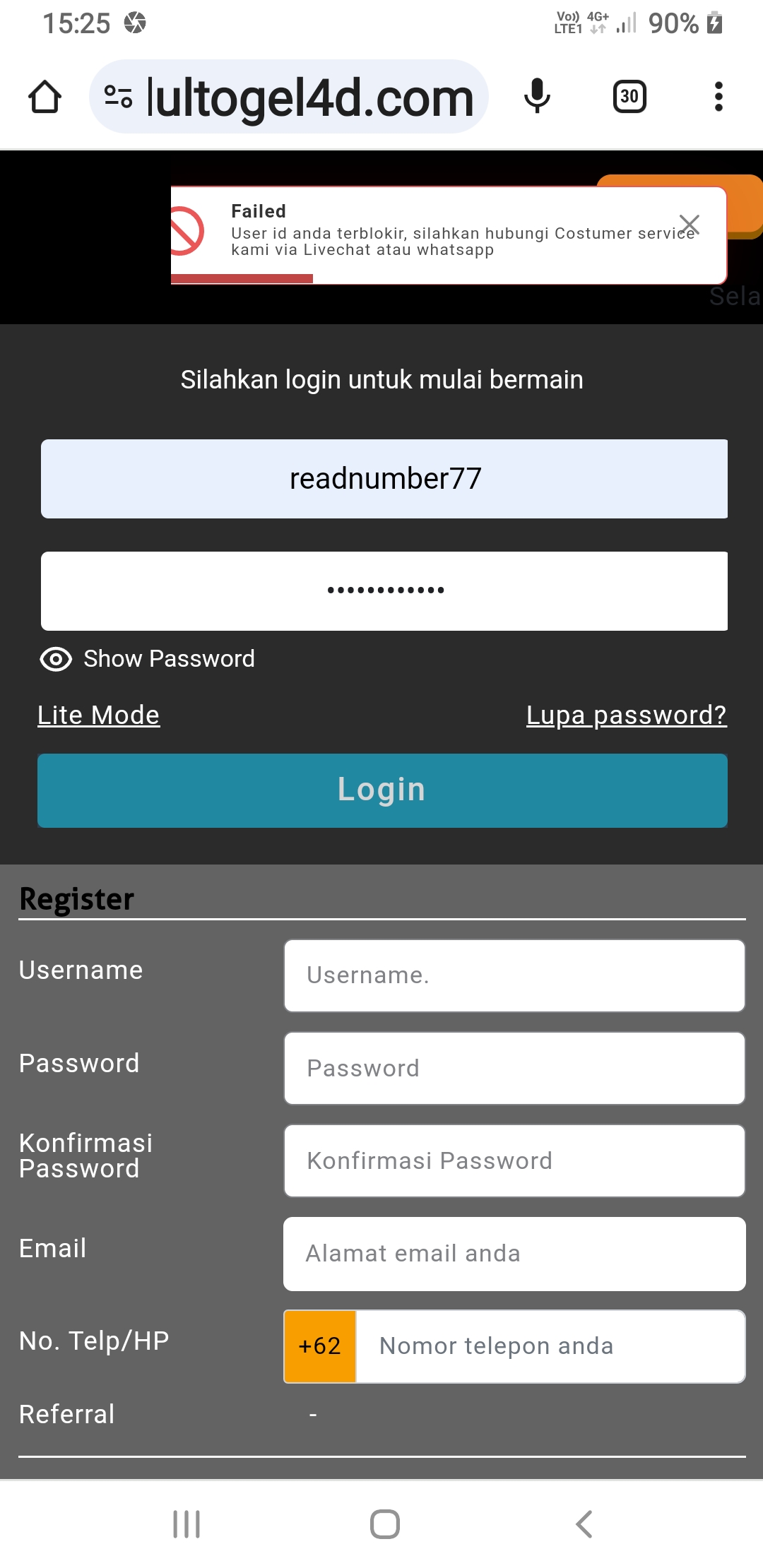Open the tab switcher showing 30
Viewport: 763px width, 1568px height.
point(629,97)
